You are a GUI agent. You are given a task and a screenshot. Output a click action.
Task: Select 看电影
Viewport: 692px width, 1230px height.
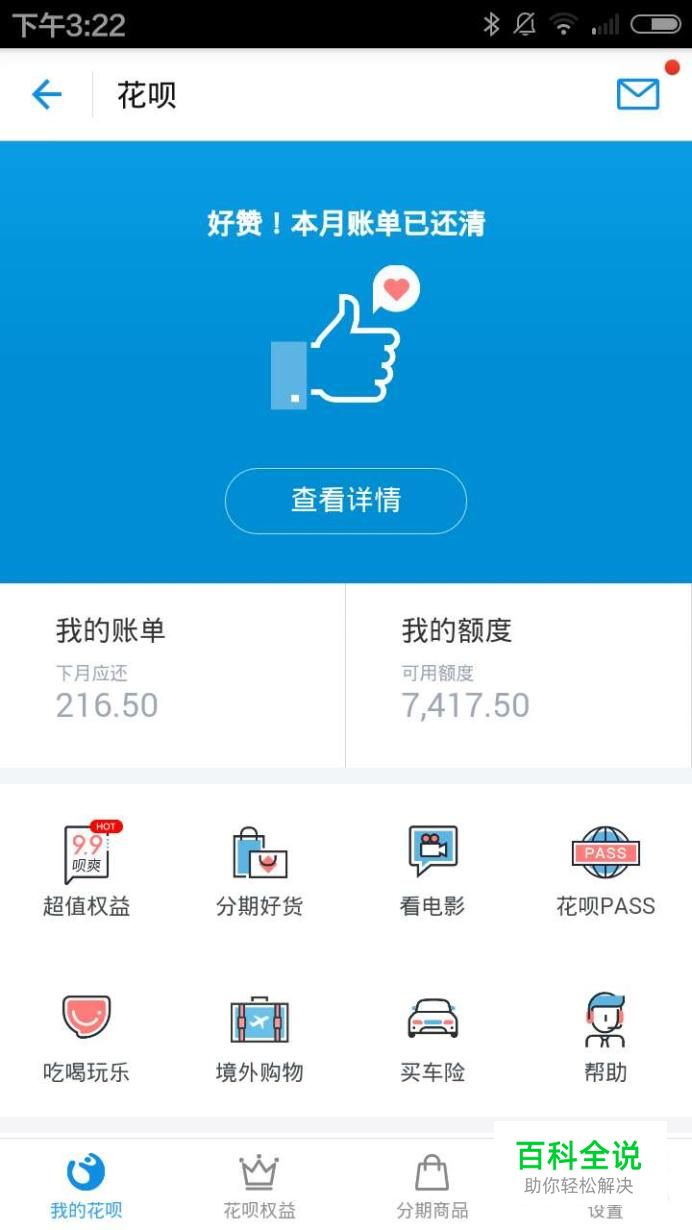tap(433, 870)
